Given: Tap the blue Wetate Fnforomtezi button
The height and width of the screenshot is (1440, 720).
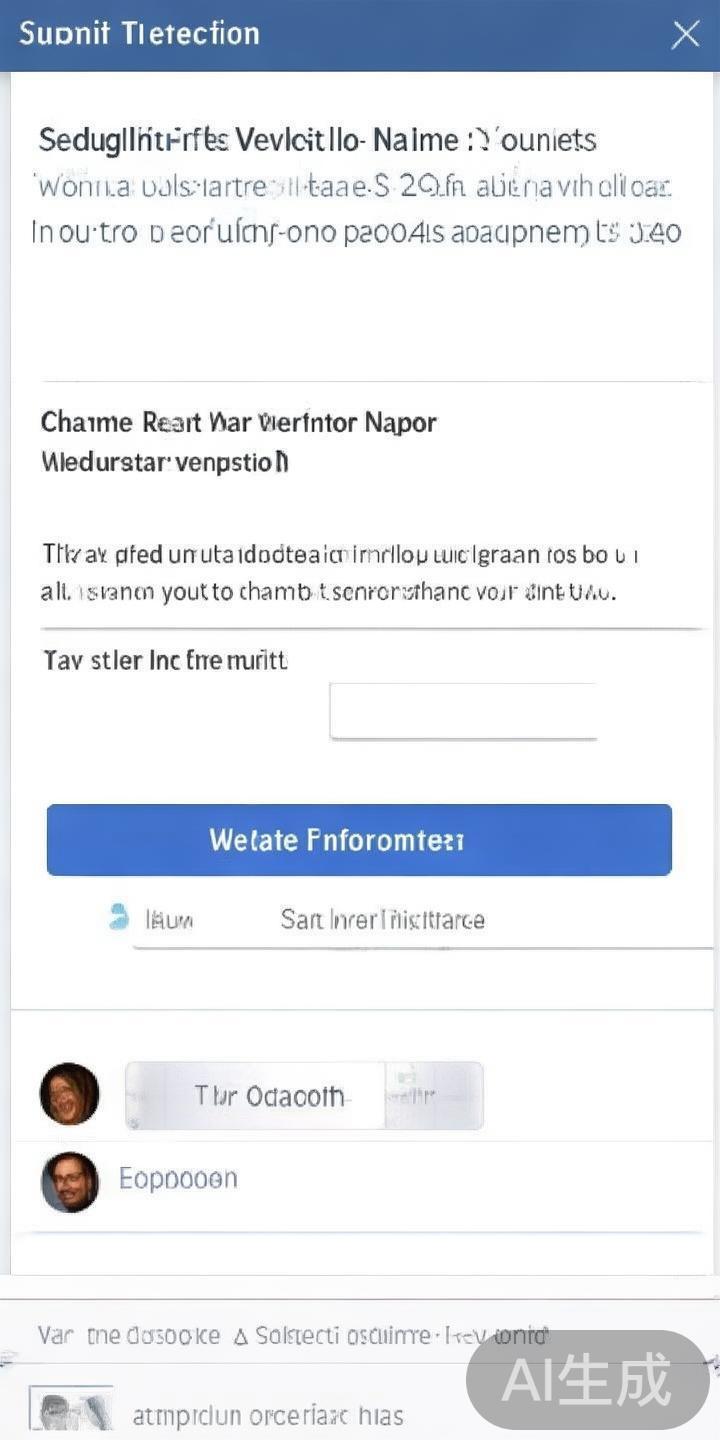Looking at the screenshot, I should 359,840.
